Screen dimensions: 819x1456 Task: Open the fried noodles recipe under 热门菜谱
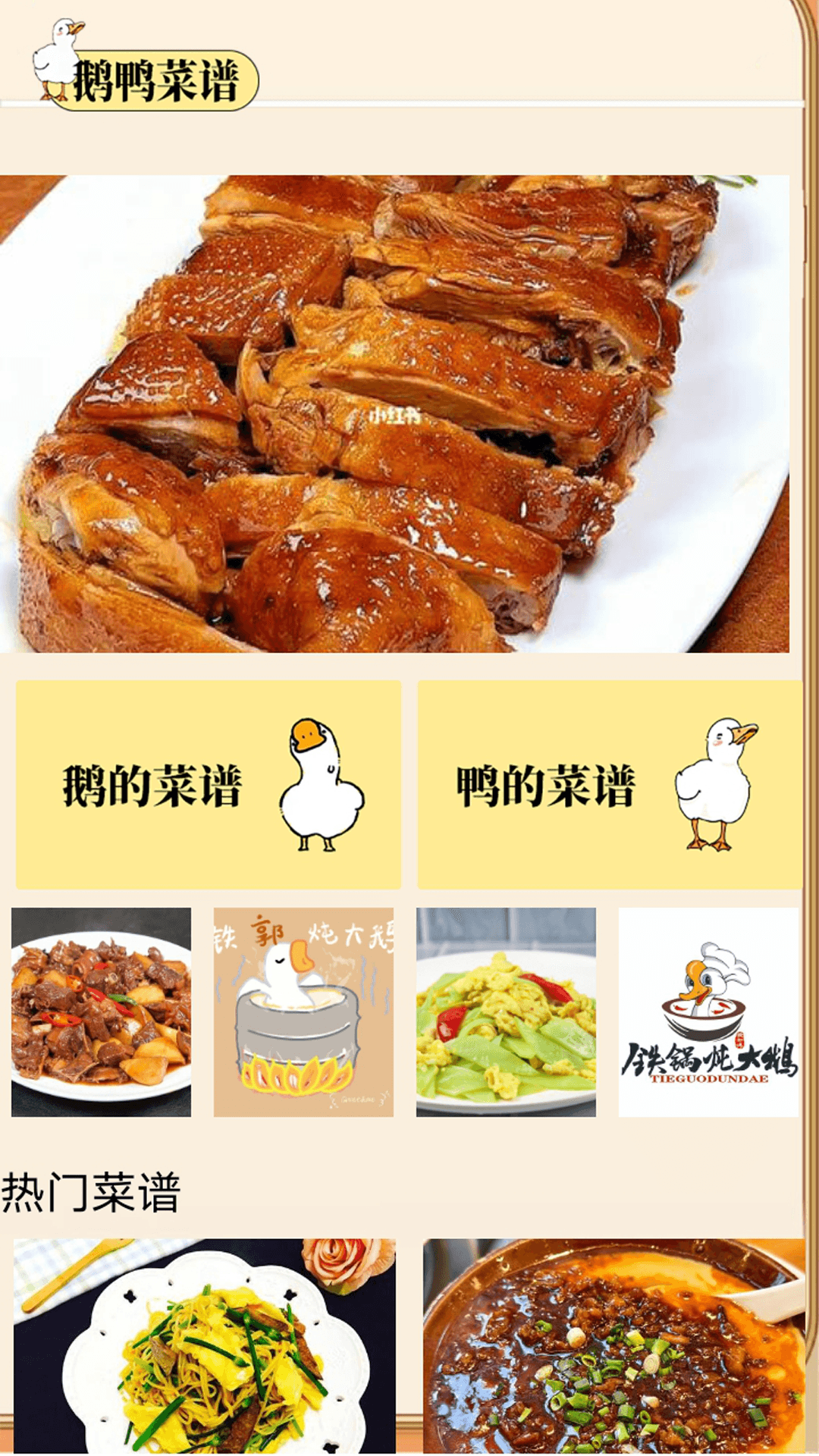click(205, 1345)
